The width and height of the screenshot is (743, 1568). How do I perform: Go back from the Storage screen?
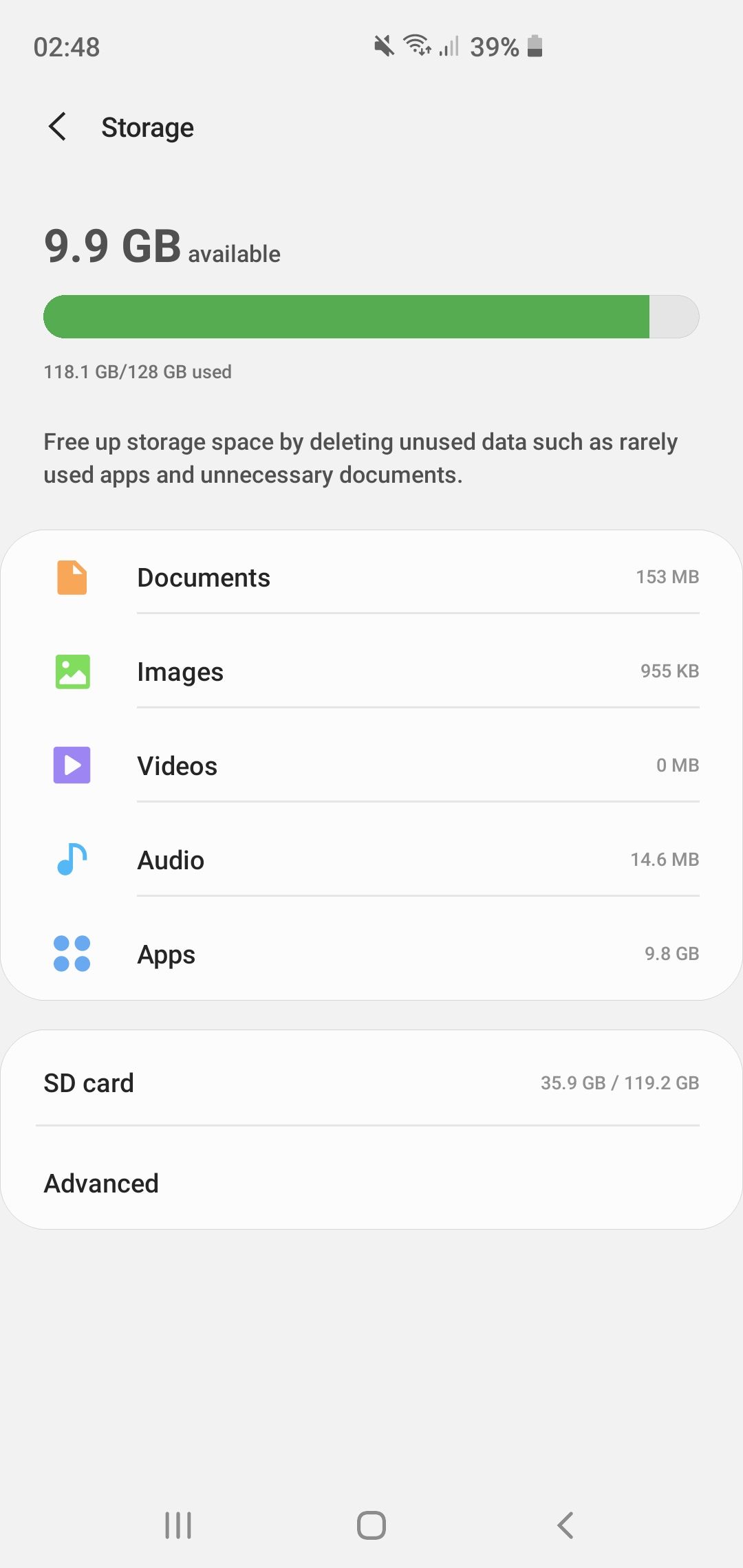pyautogui.click(x=58, y=127)
